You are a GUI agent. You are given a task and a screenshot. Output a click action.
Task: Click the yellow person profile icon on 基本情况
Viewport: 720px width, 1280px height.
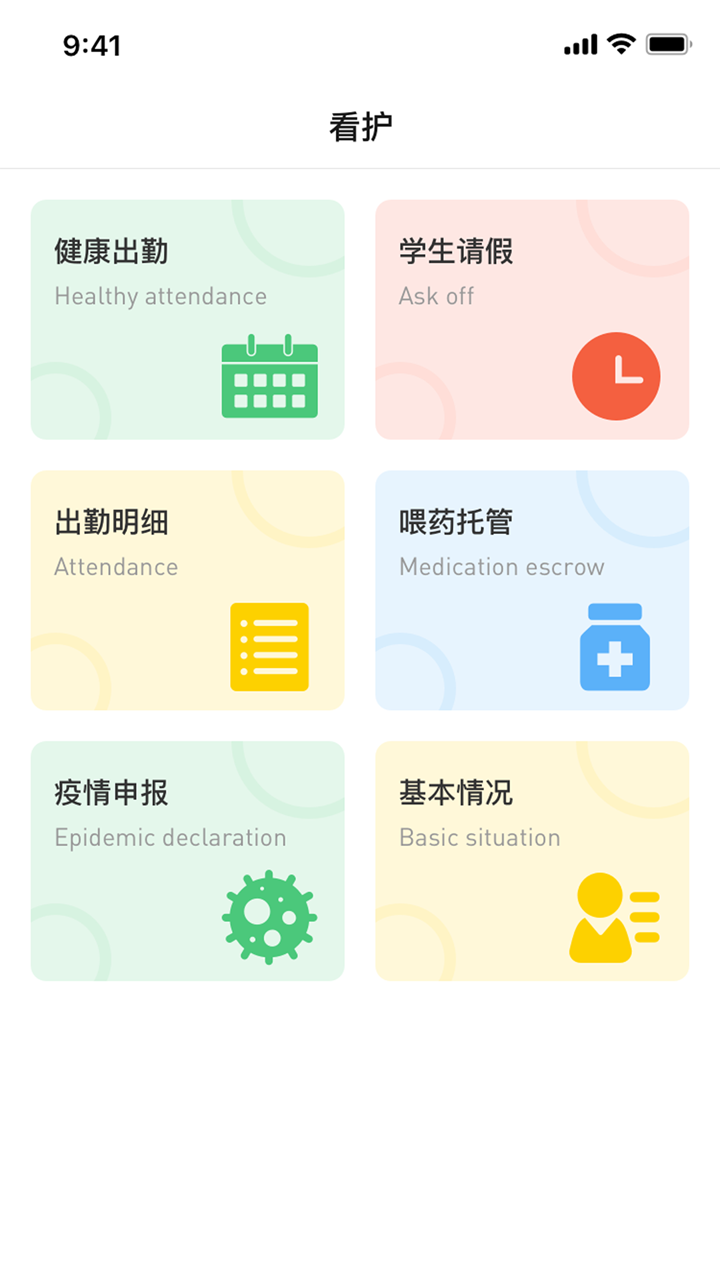(613, 918)
